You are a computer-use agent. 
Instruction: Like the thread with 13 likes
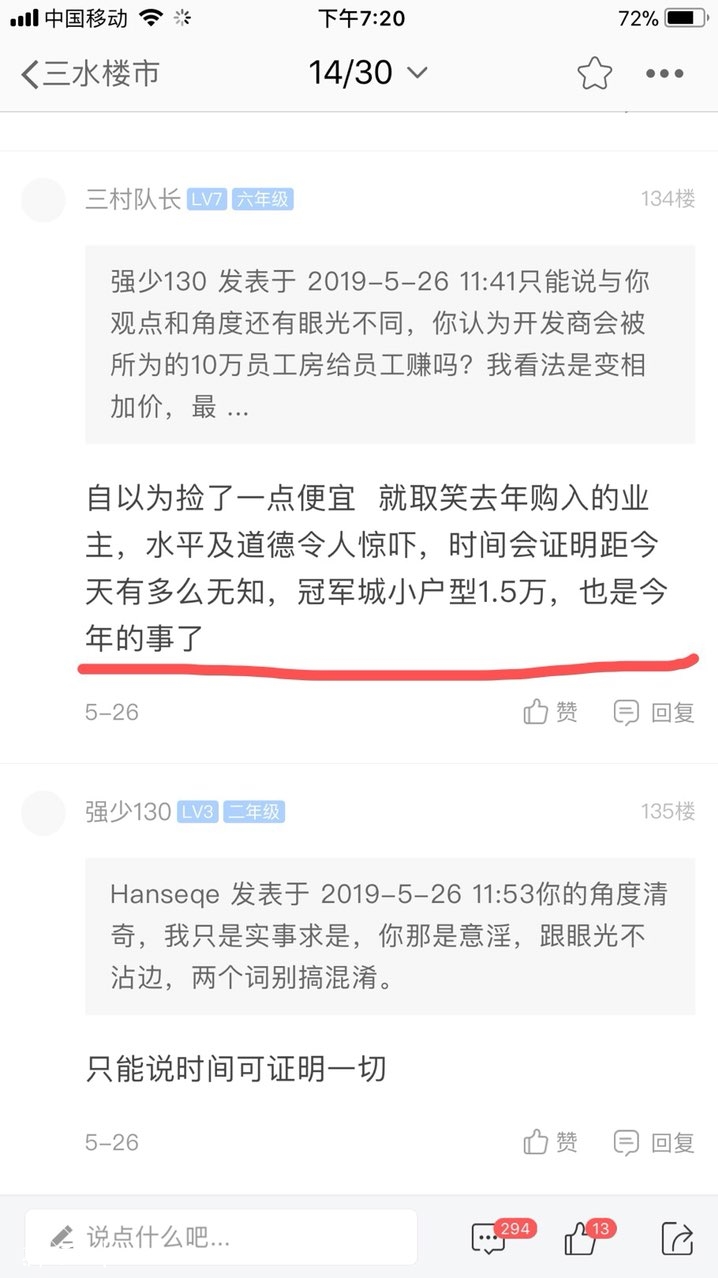point(582,1238)
